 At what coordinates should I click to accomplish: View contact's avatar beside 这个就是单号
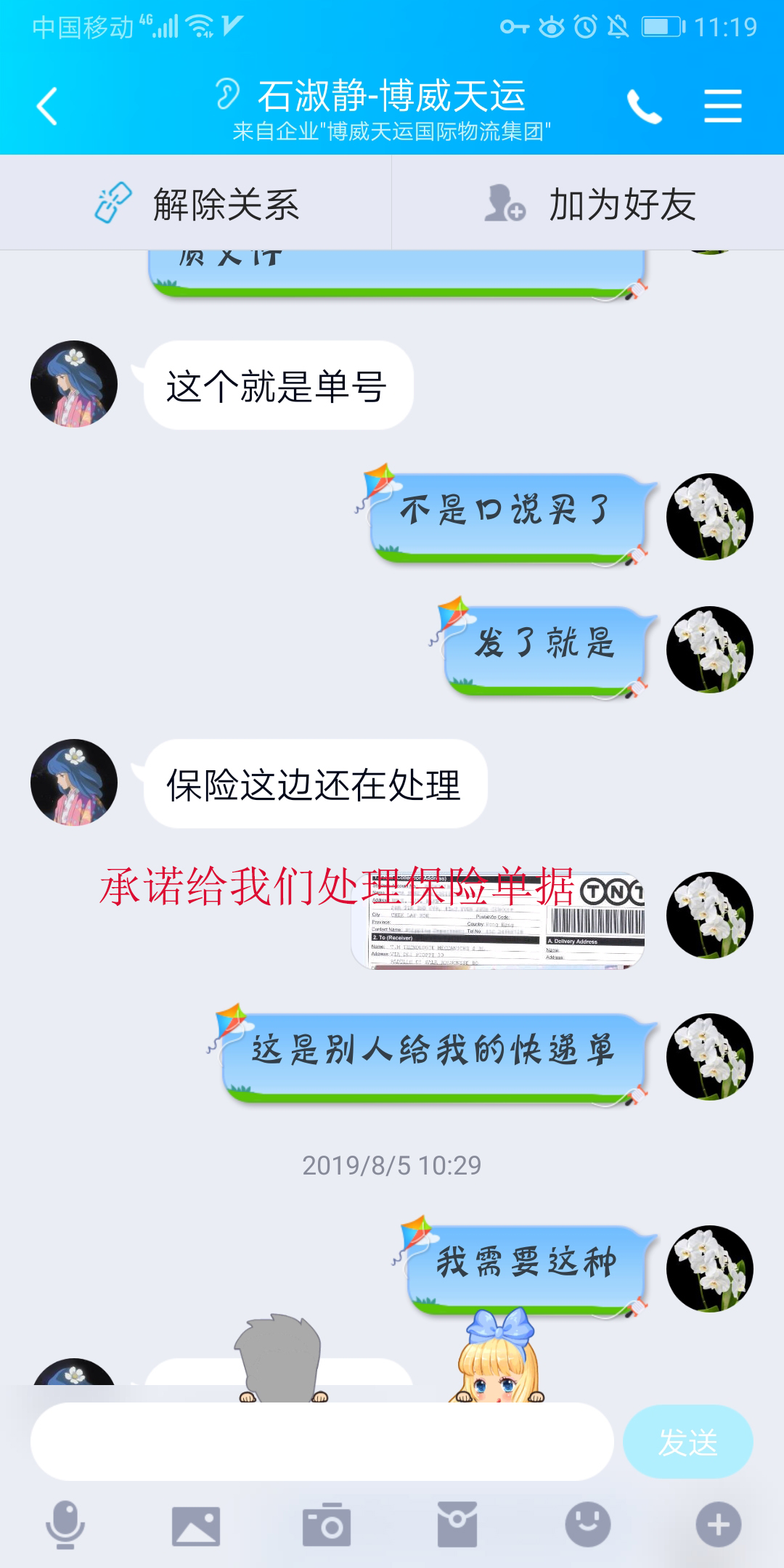pos(74,384)
